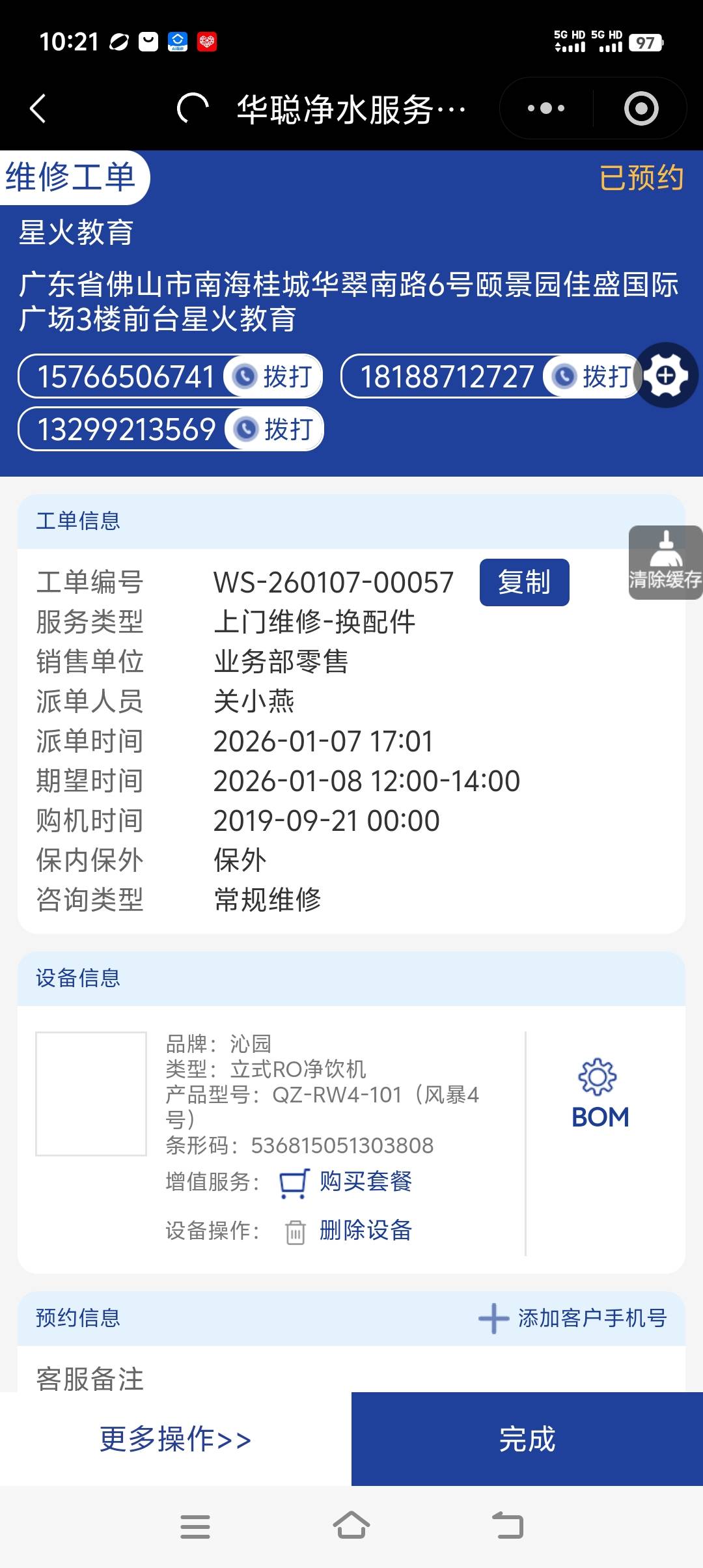Tap the 清除缓存 clear cache button
The width and height of the screenshot is (703, 1568).
[665, 563]
